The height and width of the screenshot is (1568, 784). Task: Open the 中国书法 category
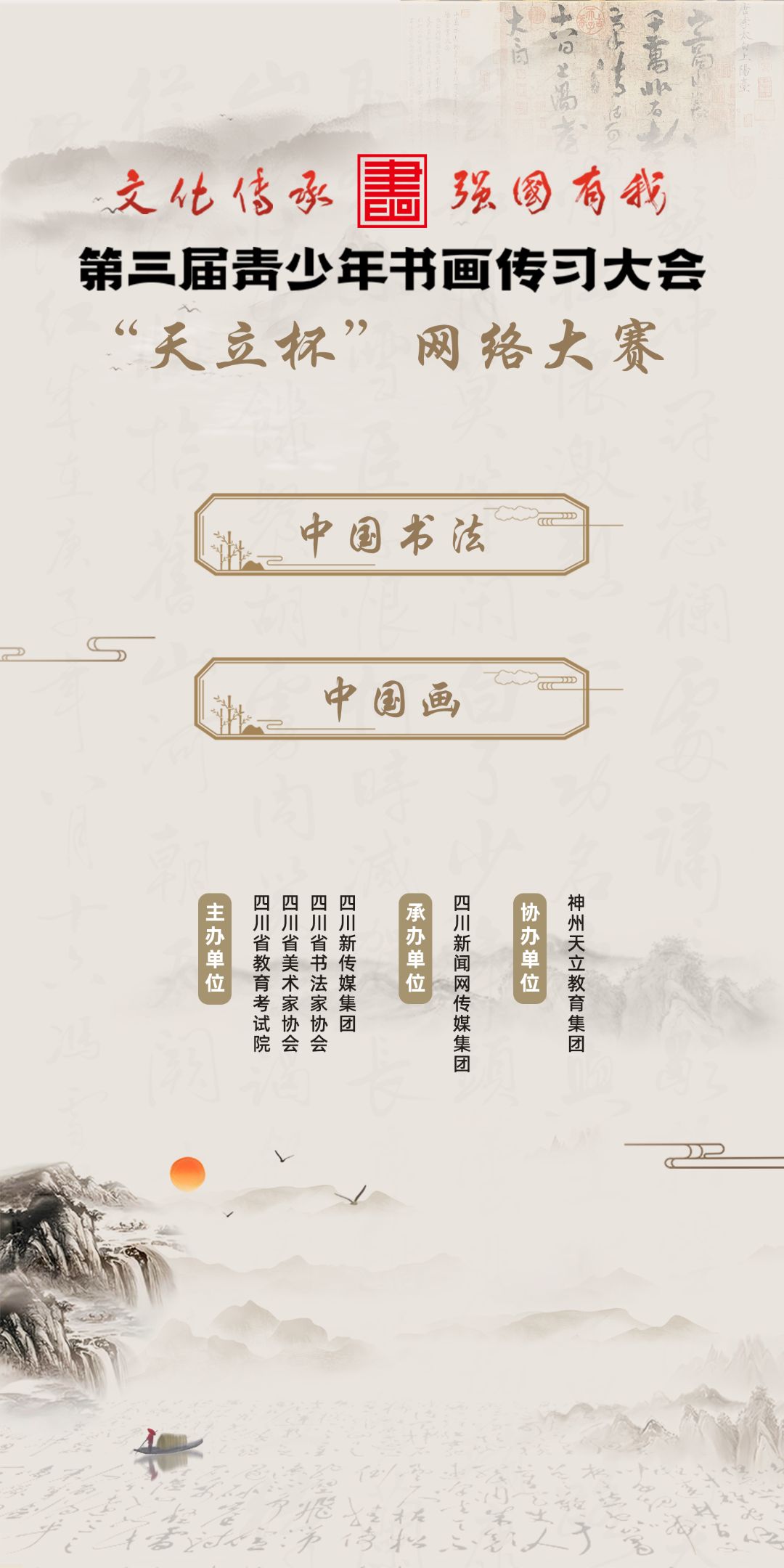pyautogui.click(x=391, y=534)
